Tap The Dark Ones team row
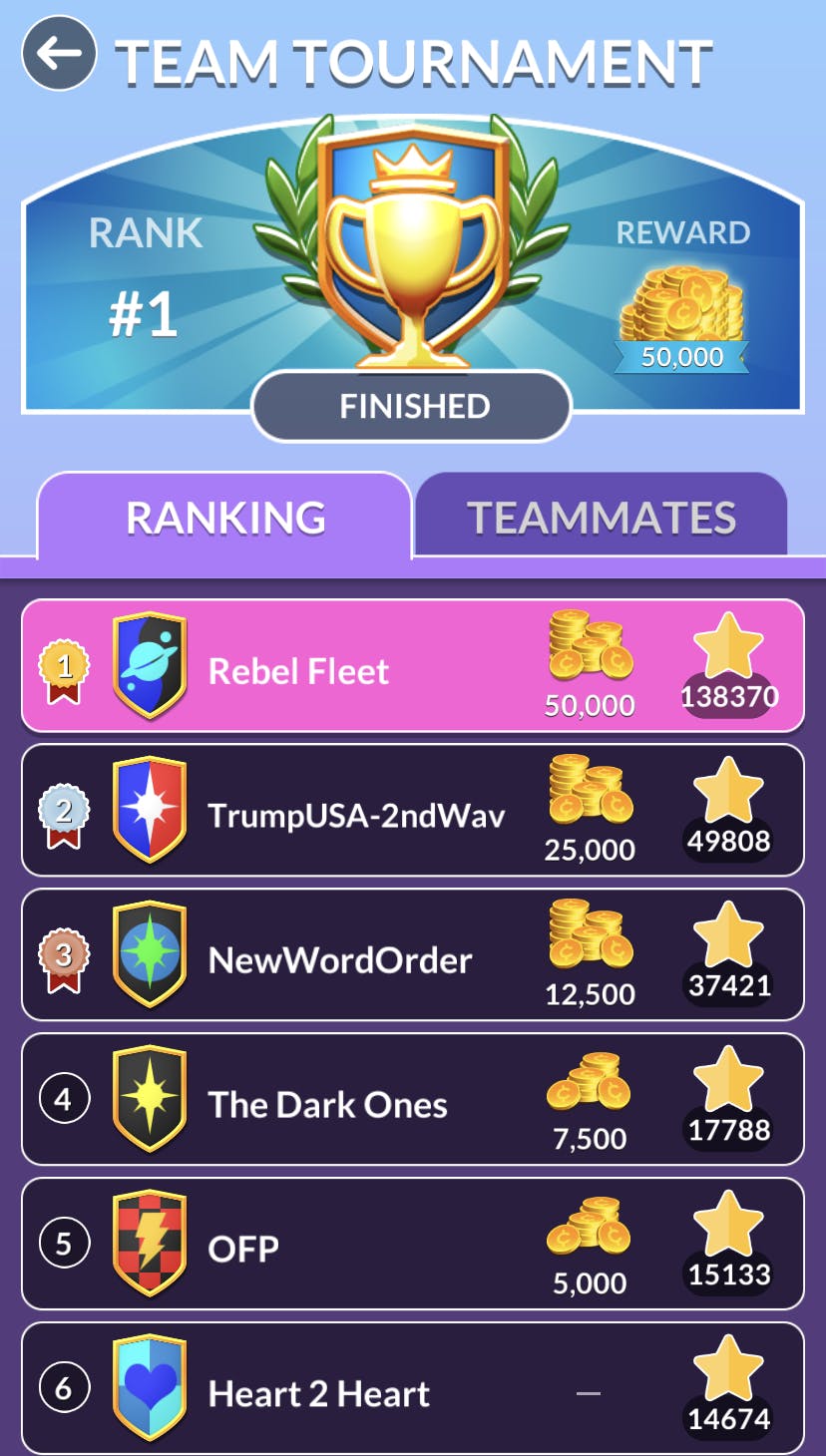The width and height of the screenshot is (826, 1456). 412,1100
